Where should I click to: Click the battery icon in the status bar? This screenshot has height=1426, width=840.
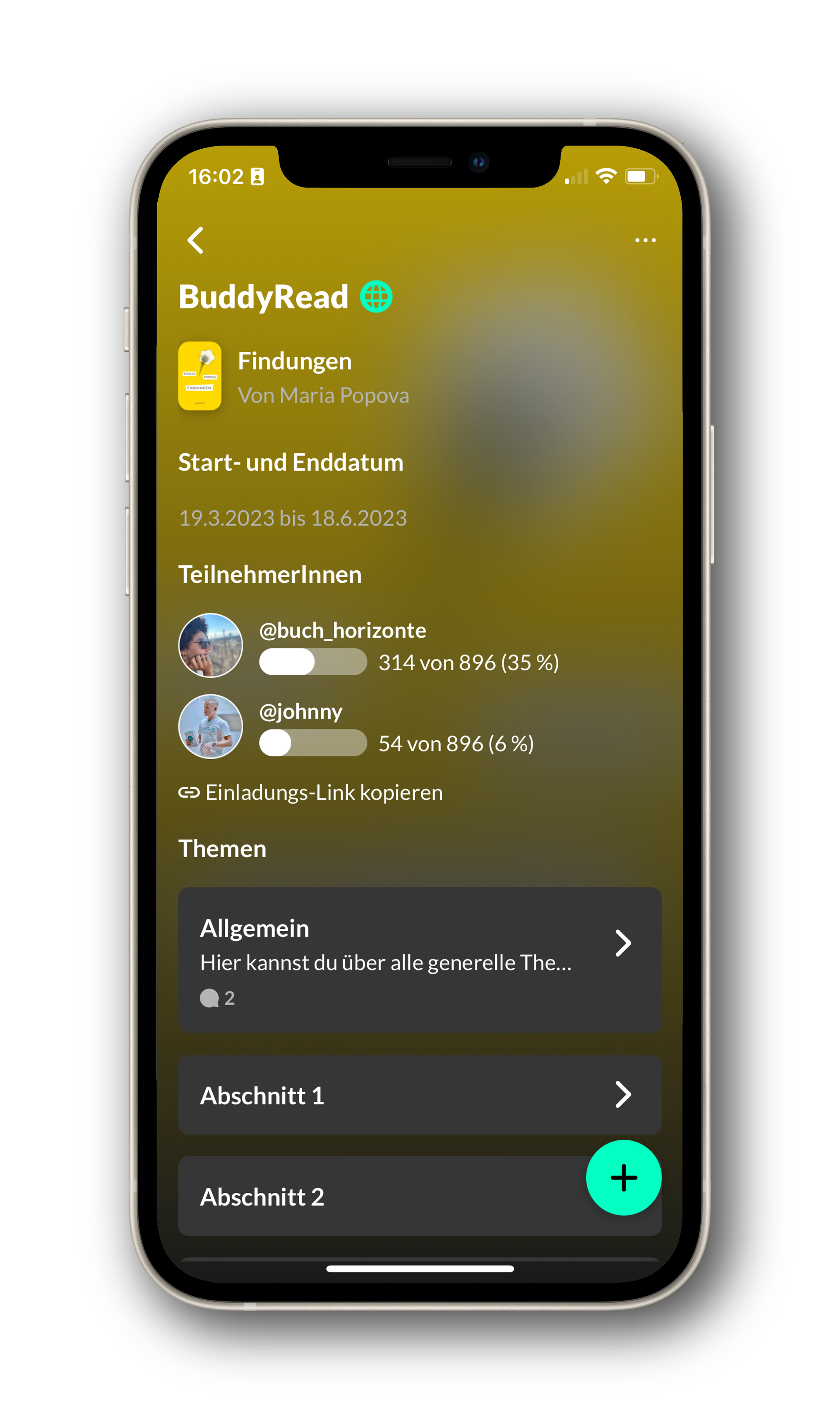click(642, 176)
